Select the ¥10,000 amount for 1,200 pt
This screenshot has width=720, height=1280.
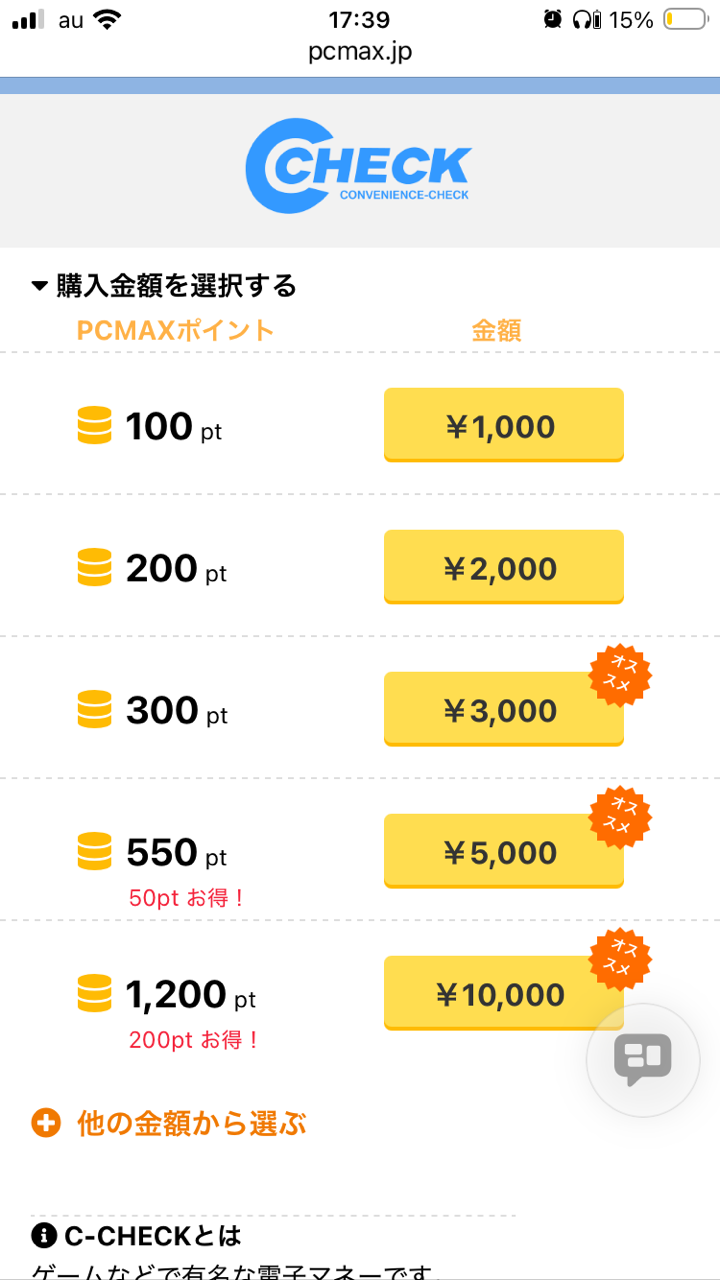(x=503, y=993)
